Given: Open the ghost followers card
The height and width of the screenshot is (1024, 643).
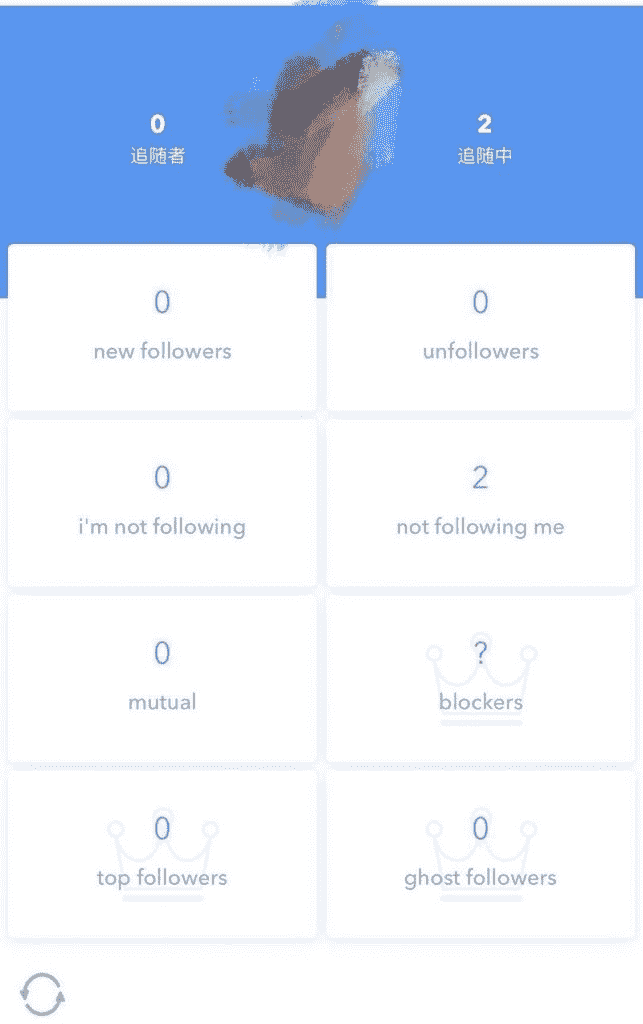Looking at the screenshot, I should click(x=480, y=853).
